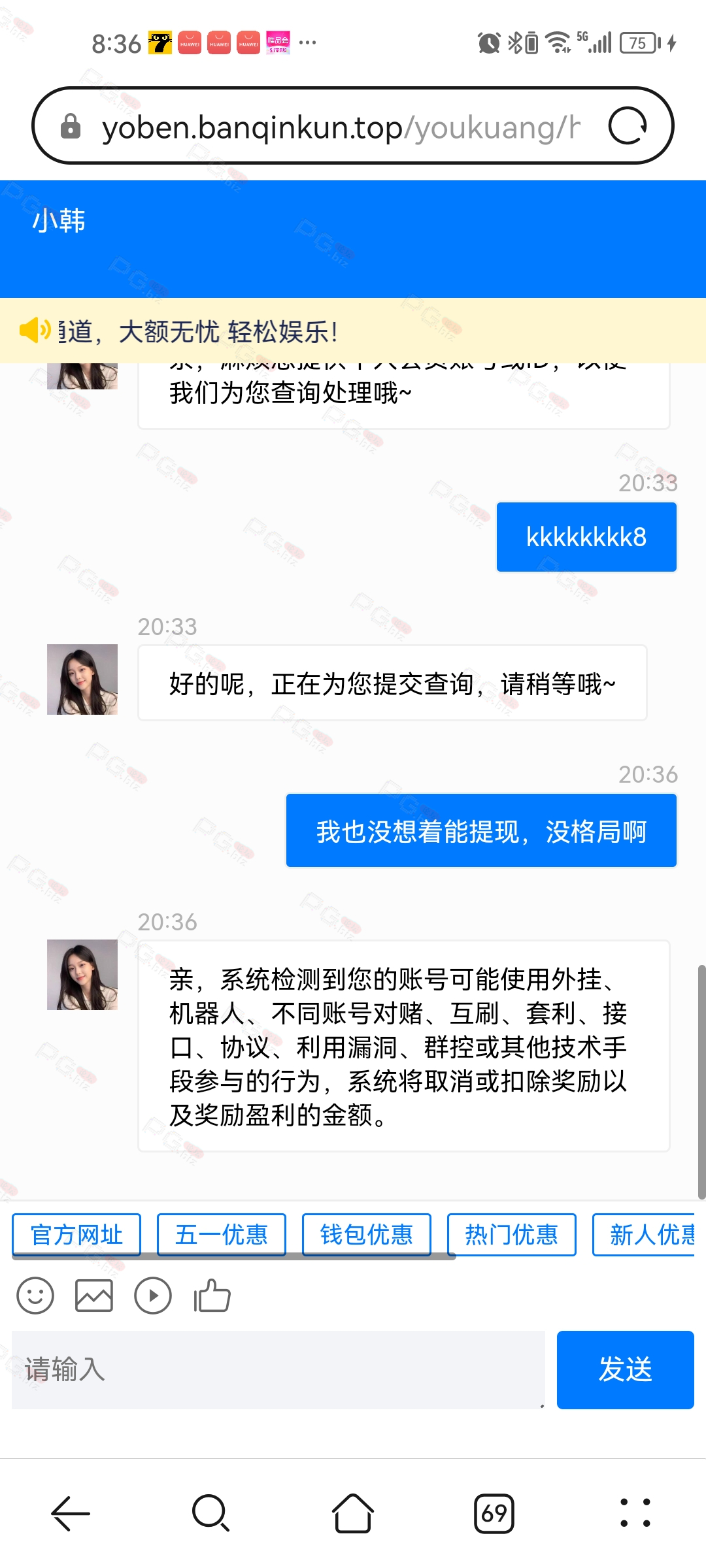Viewport: 706px width, 1568px height.
Task: Open the browser four-dot menu
Action: [635, 1513]
